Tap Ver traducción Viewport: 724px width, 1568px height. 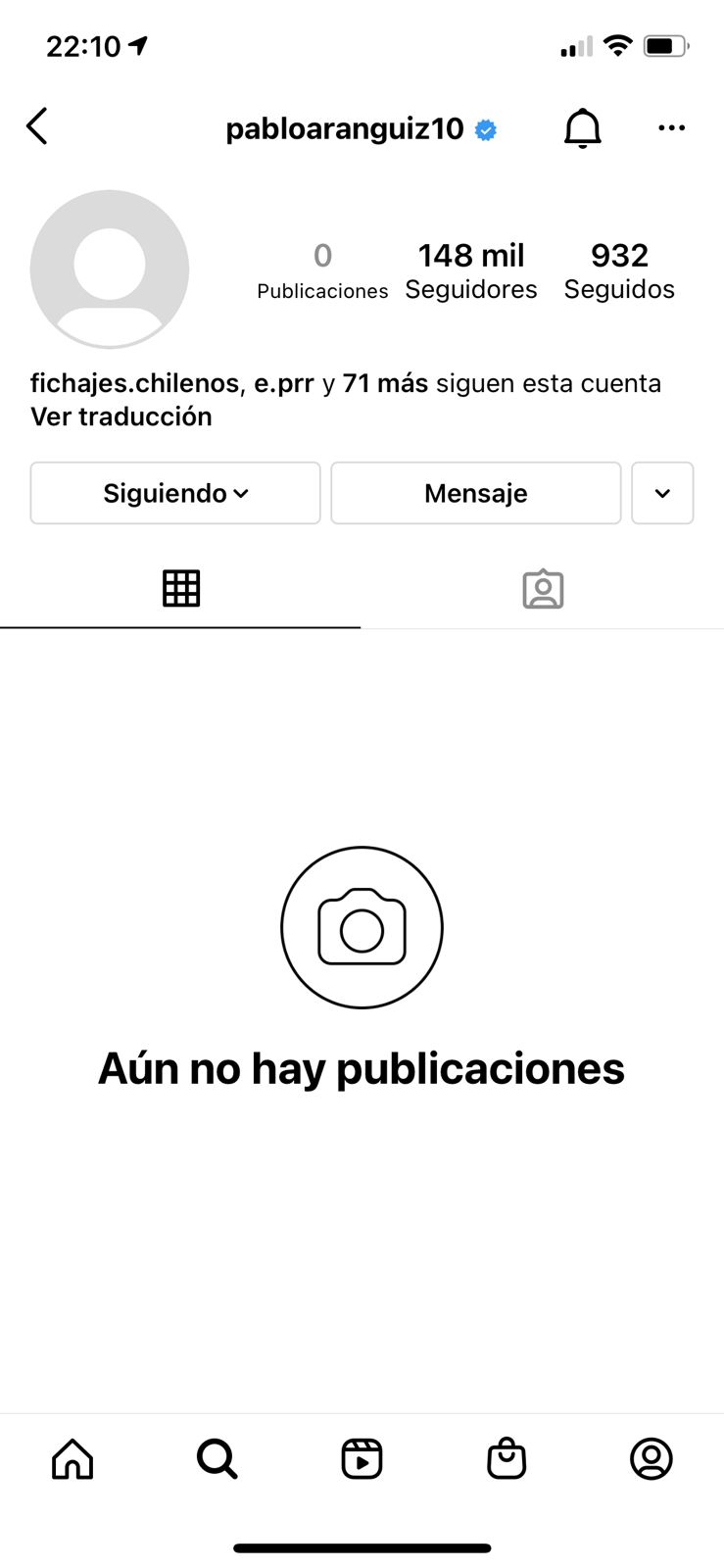tap(121, 416)
